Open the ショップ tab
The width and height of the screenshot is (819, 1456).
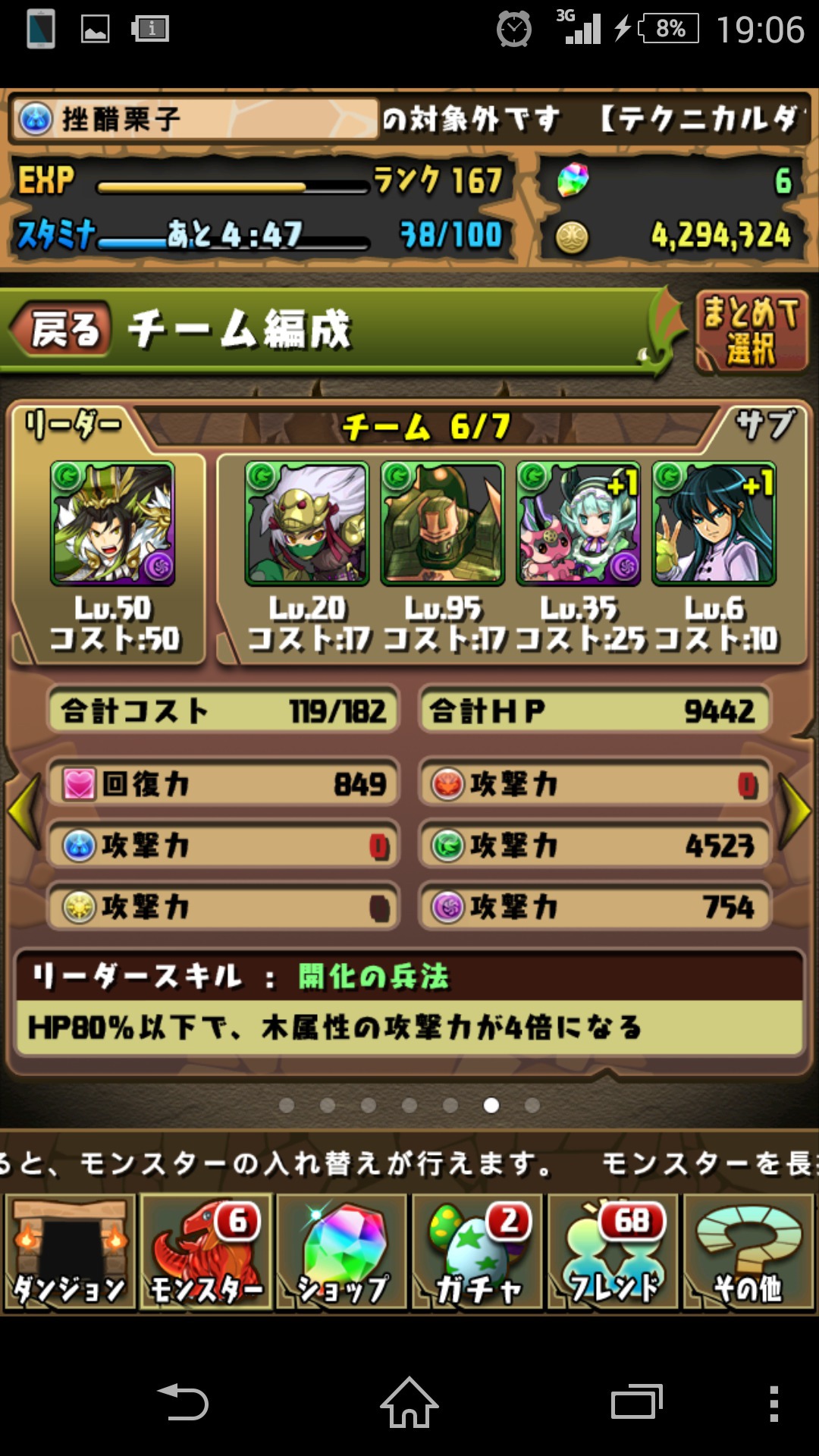[x=342, y=1253]
